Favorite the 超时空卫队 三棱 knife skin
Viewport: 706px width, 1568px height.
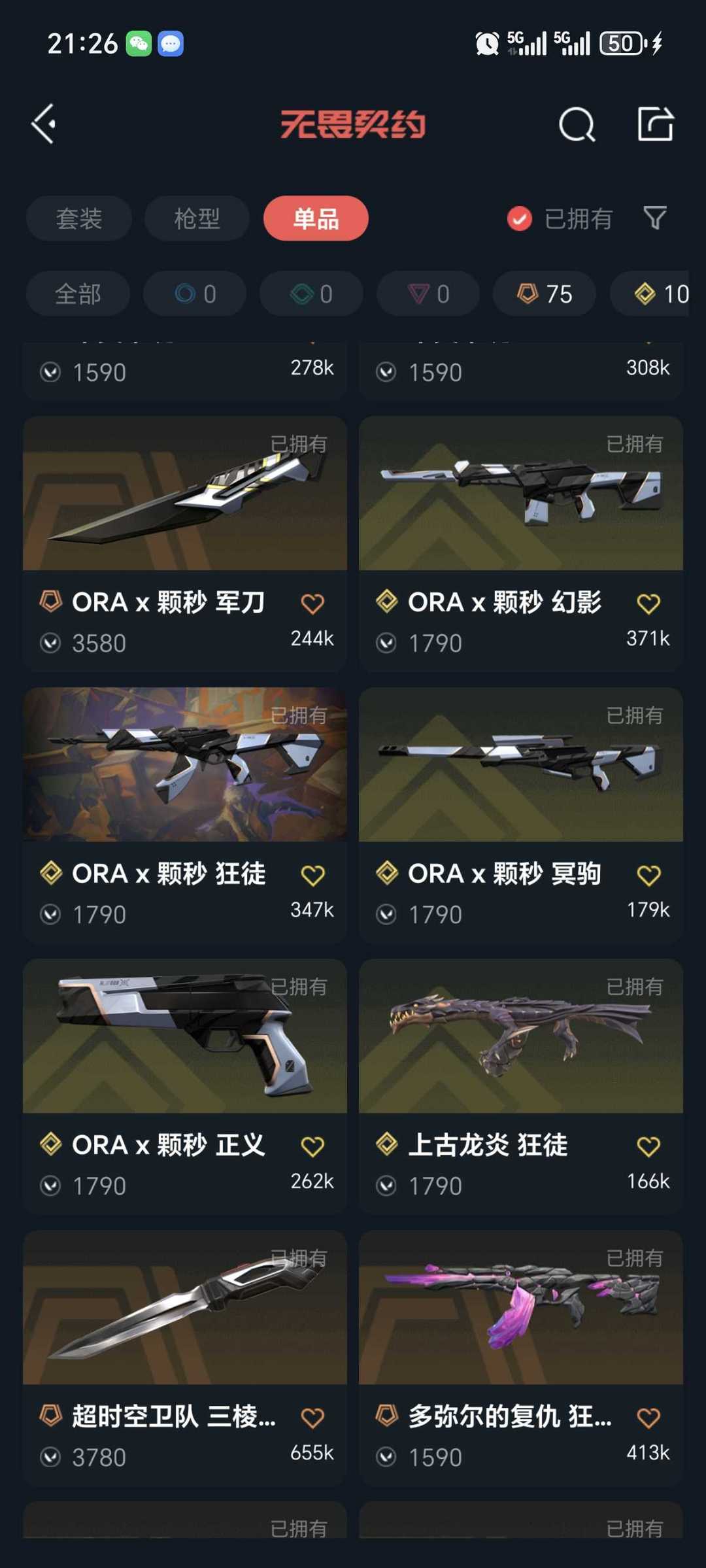pyautogui.click(x=312, y=1418)
